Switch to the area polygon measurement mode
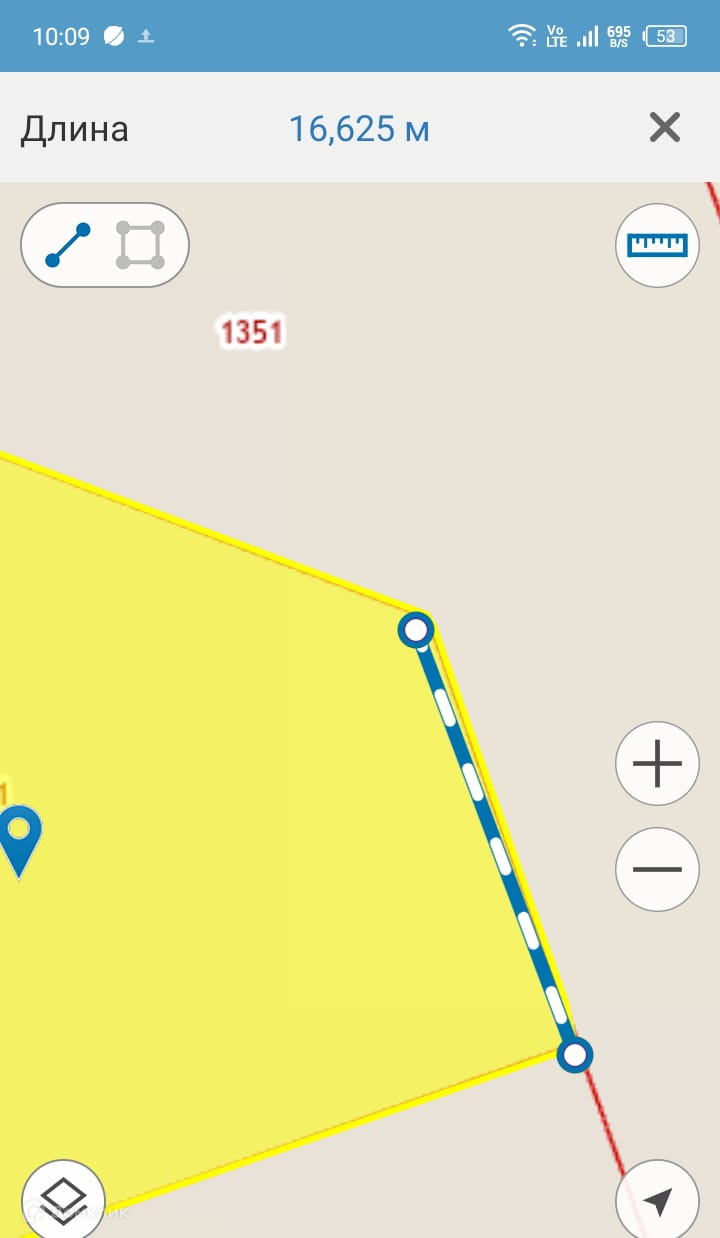 [140, 245]
